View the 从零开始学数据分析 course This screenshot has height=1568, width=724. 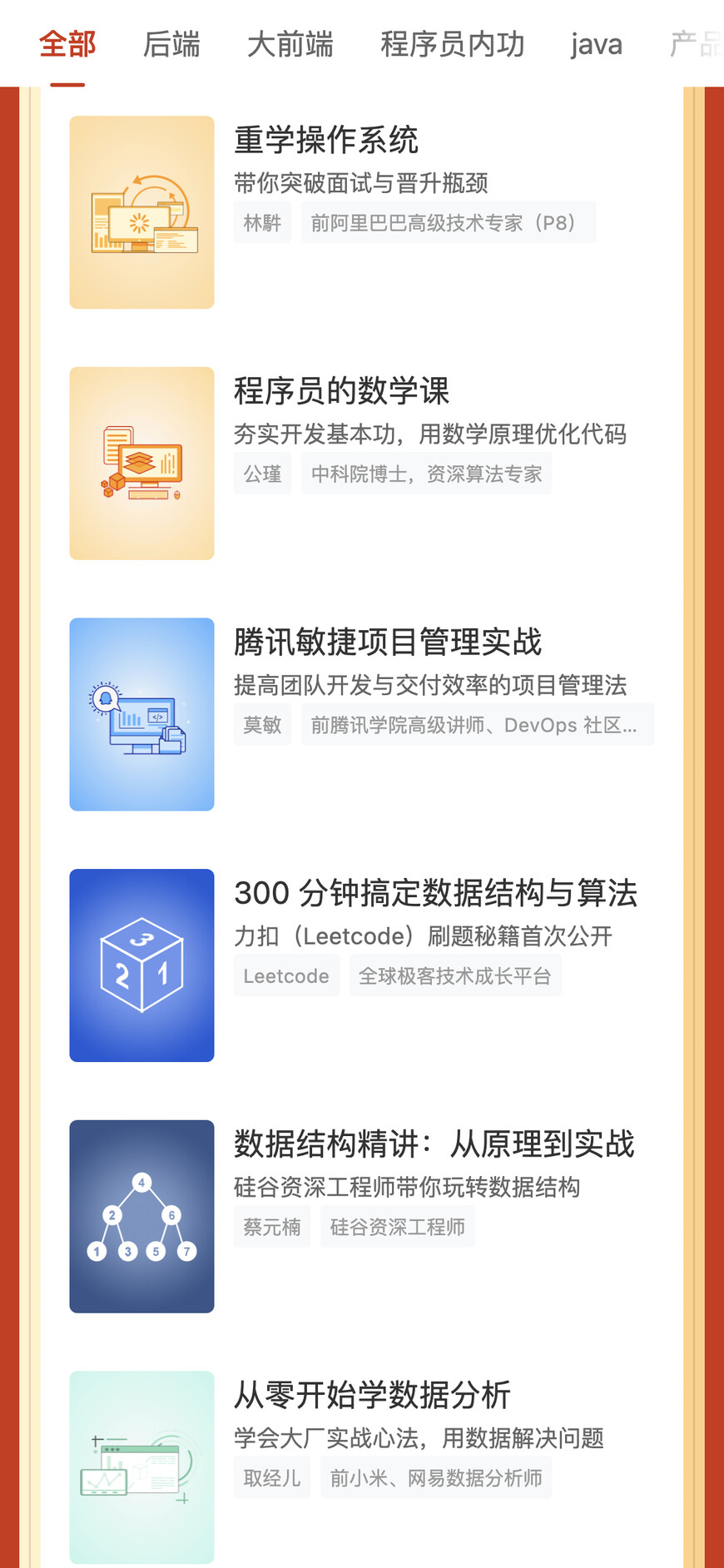(372, 1396)
